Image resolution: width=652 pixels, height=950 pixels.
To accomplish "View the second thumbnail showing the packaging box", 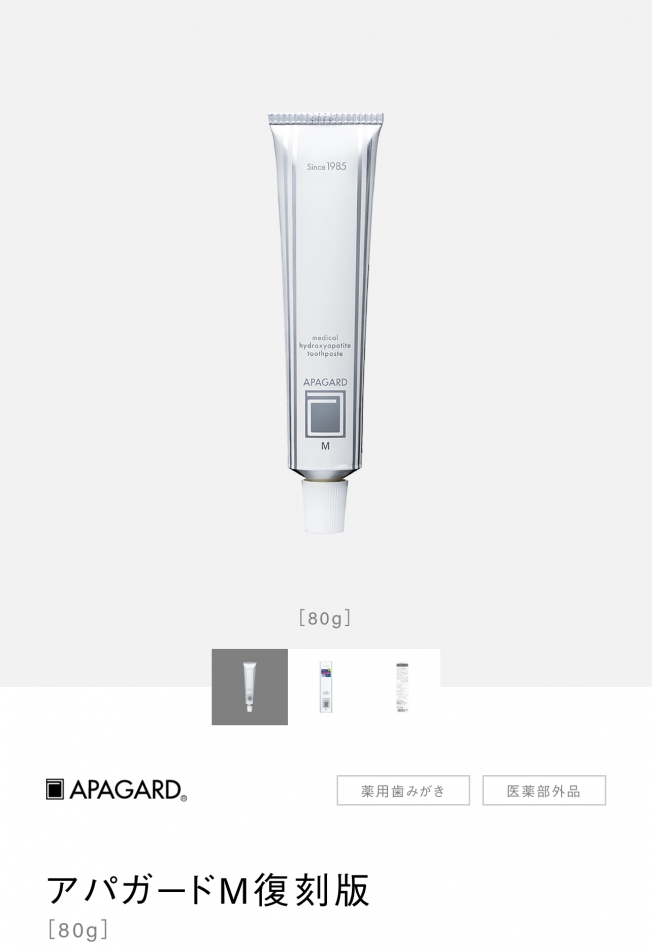I will 325,687.
